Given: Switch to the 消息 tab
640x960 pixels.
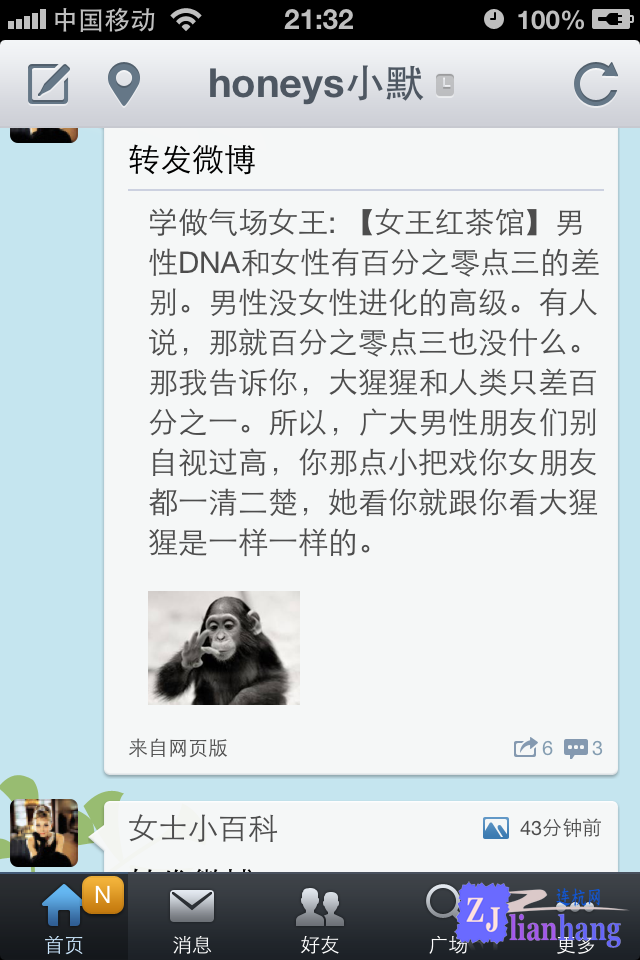Looking at the screenshot, I should pyautogui.click(x=192, y=917).
